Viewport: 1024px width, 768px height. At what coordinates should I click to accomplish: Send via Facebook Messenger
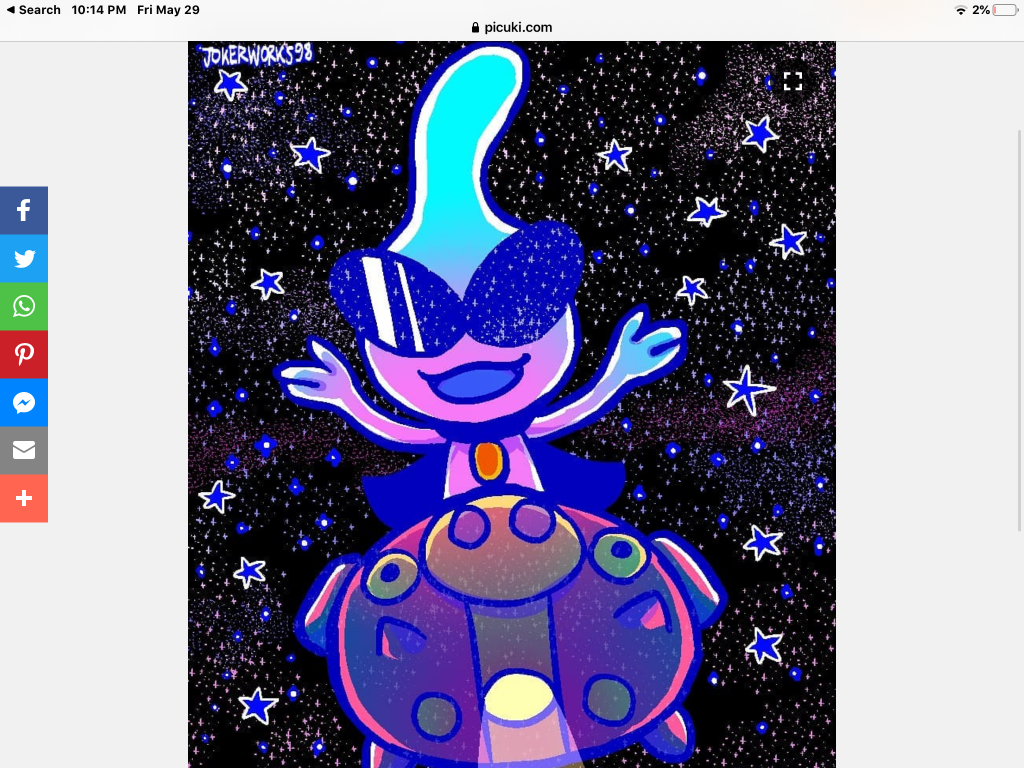click(x=24, y=403)
